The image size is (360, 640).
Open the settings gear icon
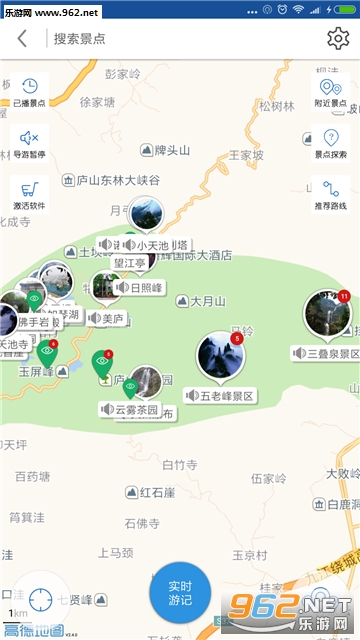point(338,39)
